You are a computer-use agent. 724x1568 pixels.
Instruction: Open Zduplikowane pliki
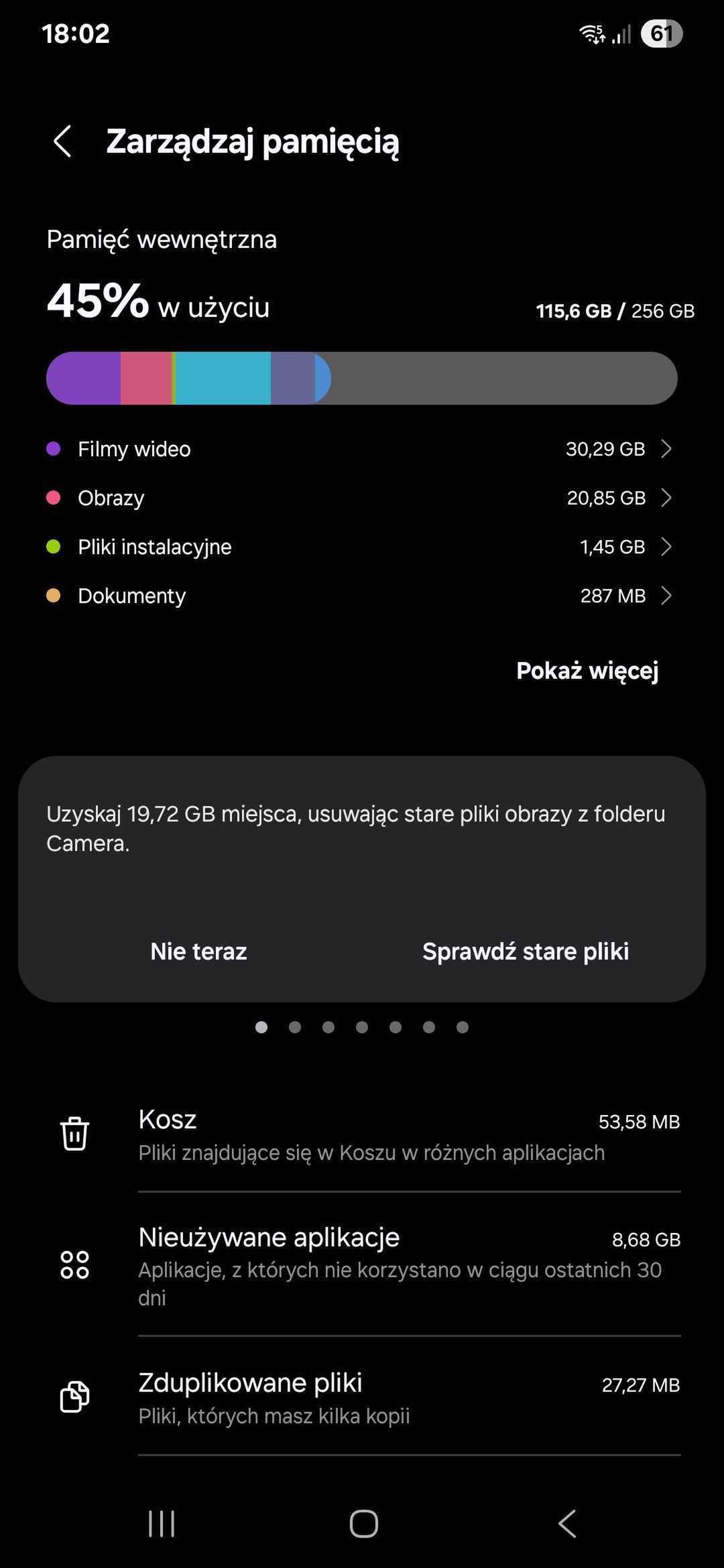click(409, 1397)
